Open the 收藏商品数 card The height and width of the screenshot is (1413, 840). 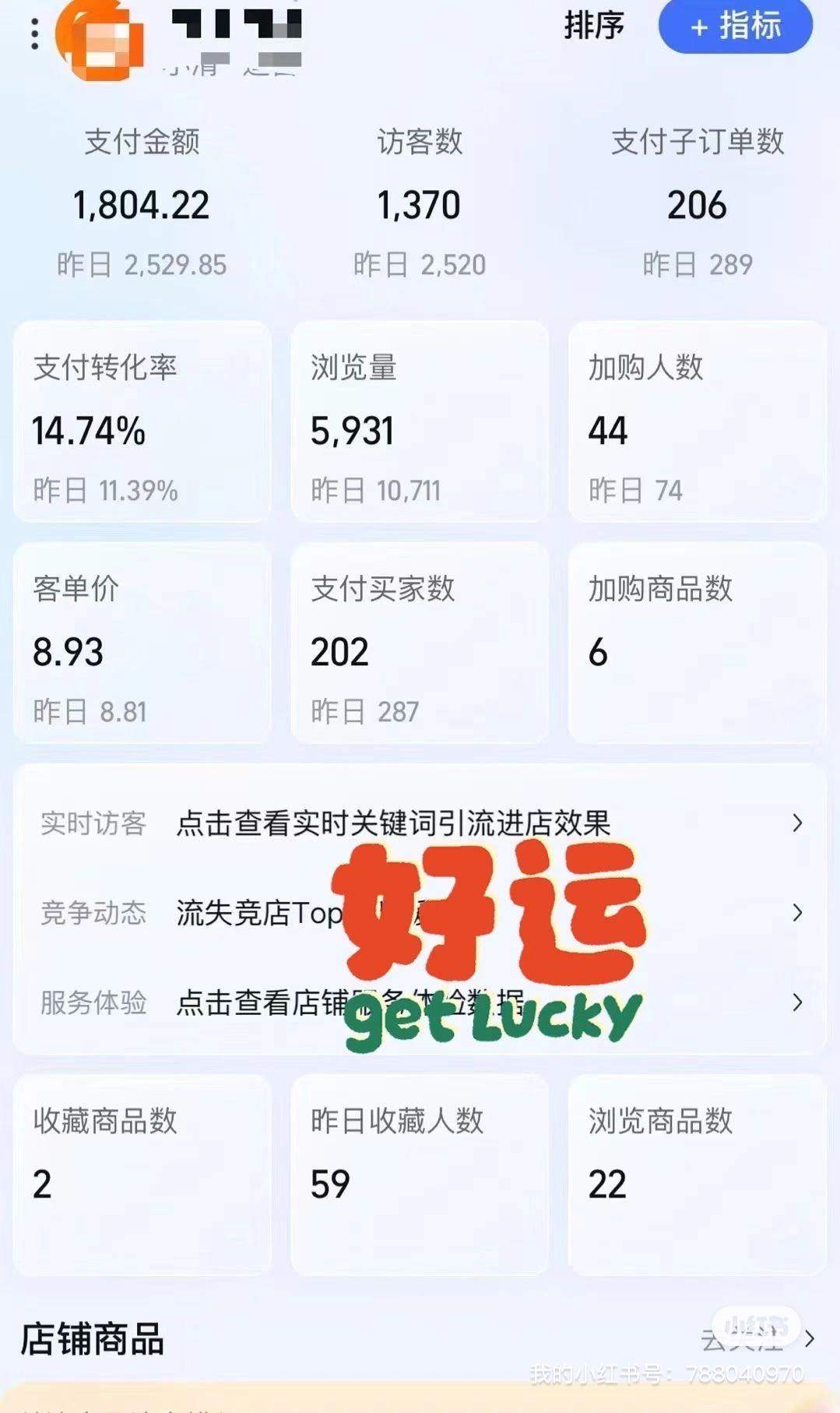pos(142,1175)
